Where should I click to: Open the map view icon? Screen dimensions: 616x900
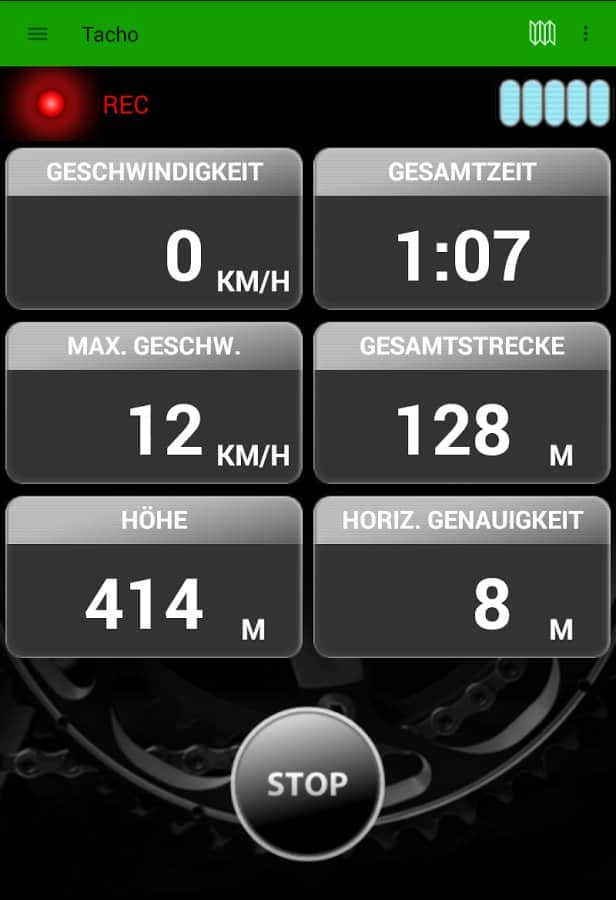point(542,34)
